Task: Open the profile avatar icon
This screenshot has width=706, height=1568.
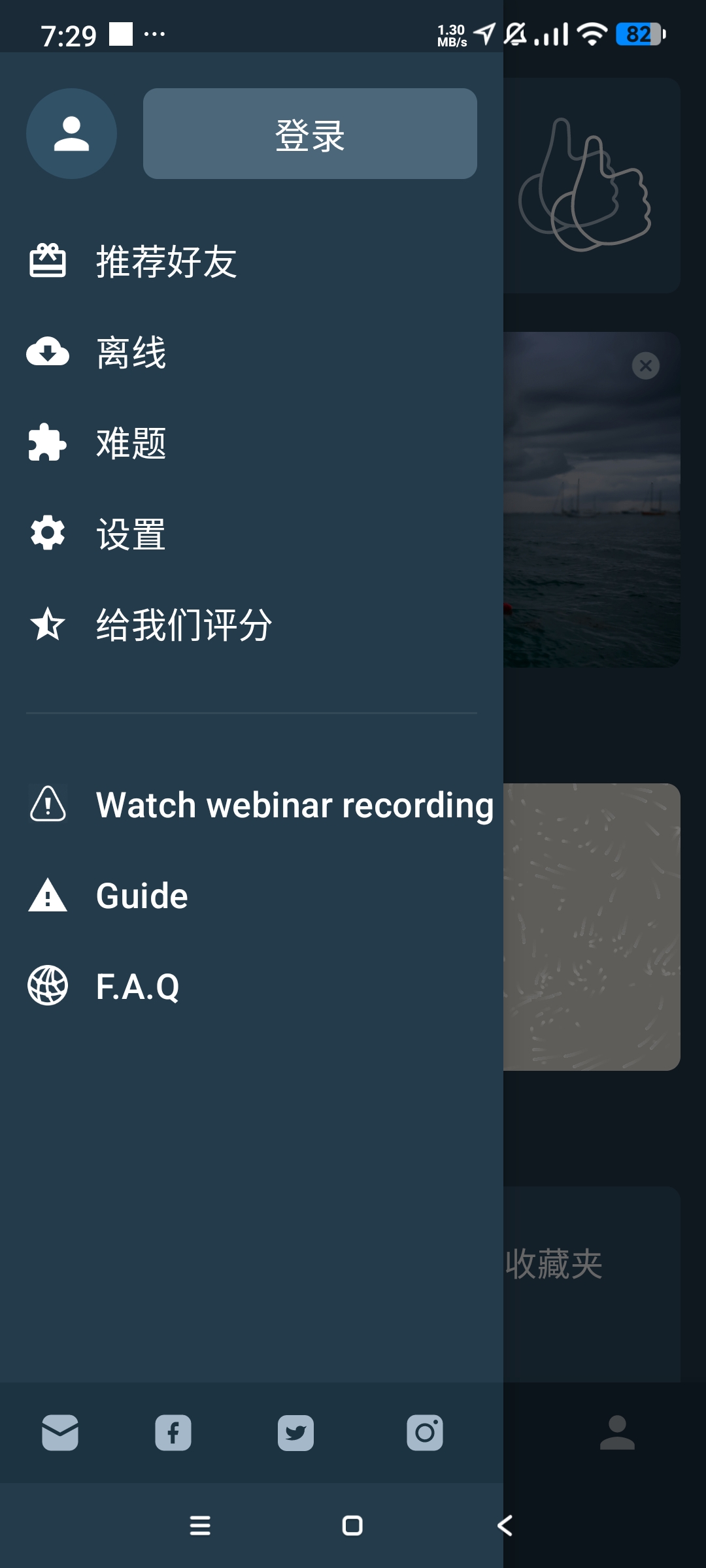Action: [x=71, y=134]
